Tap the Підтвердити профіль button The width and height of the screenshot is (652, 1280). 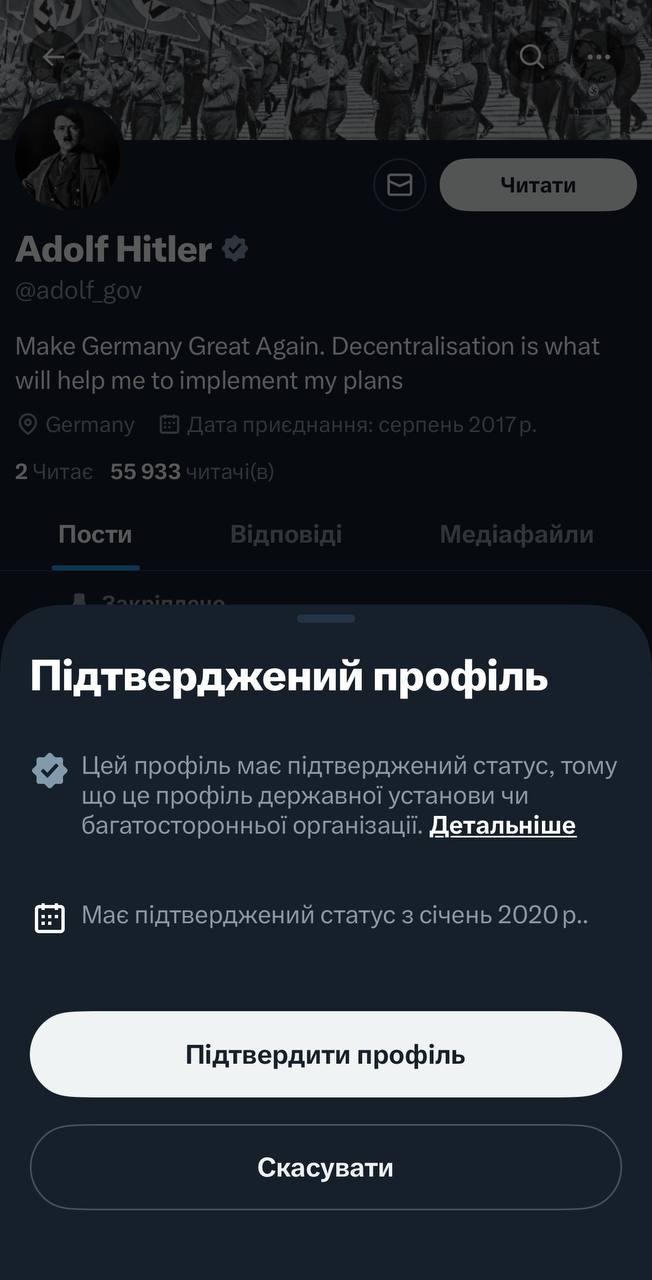[326, 1055]
